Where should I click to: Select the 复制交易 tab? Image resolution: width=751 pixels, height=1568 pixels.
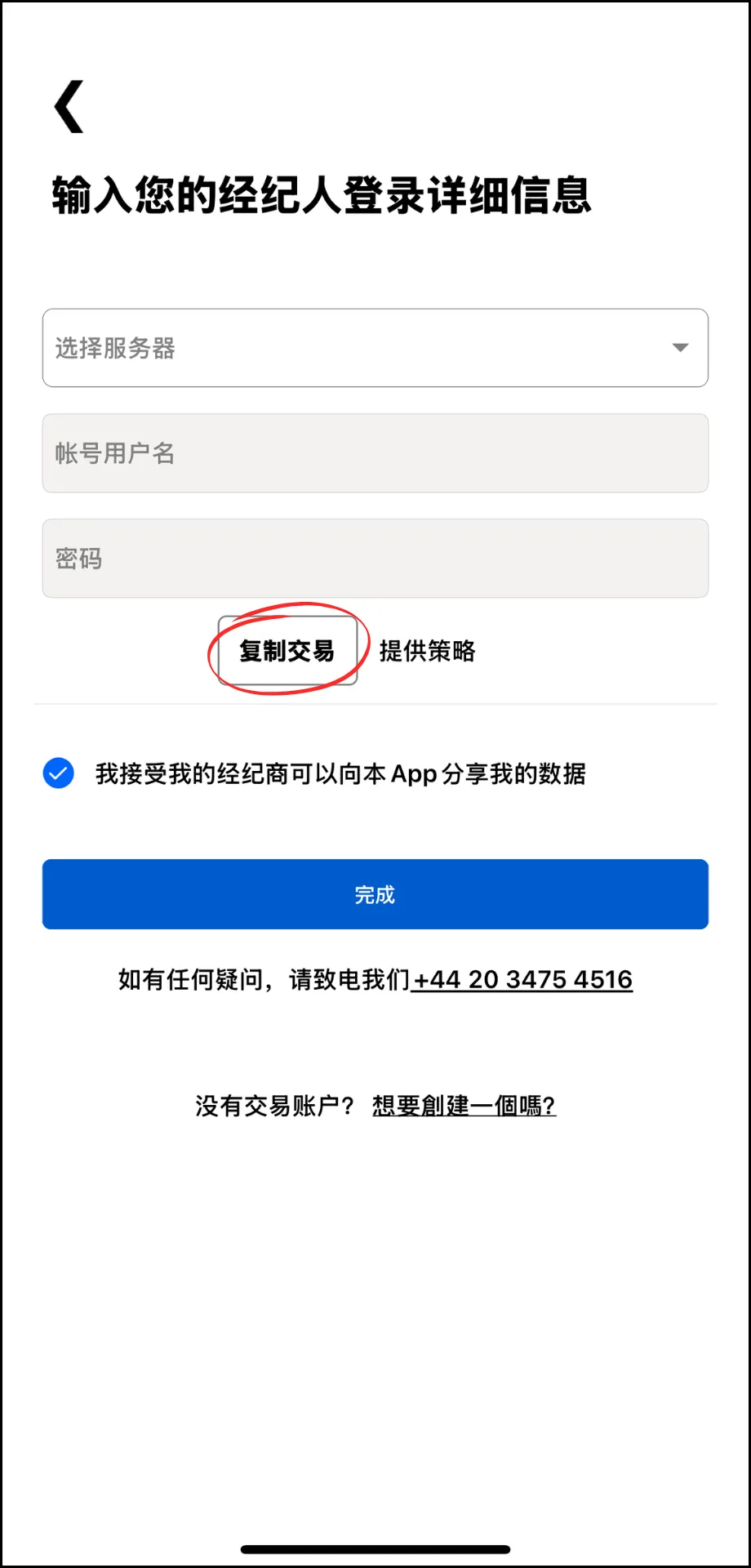point(287,651)
